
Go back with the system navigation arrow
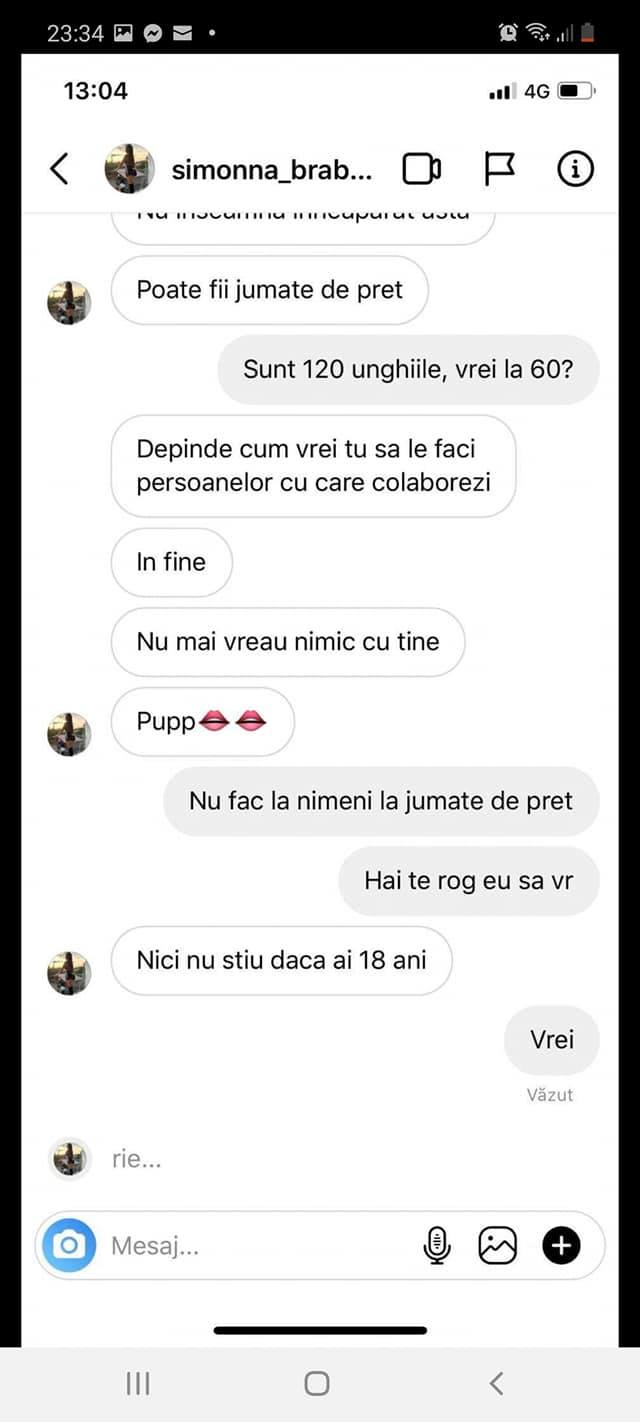[496, 1383]
